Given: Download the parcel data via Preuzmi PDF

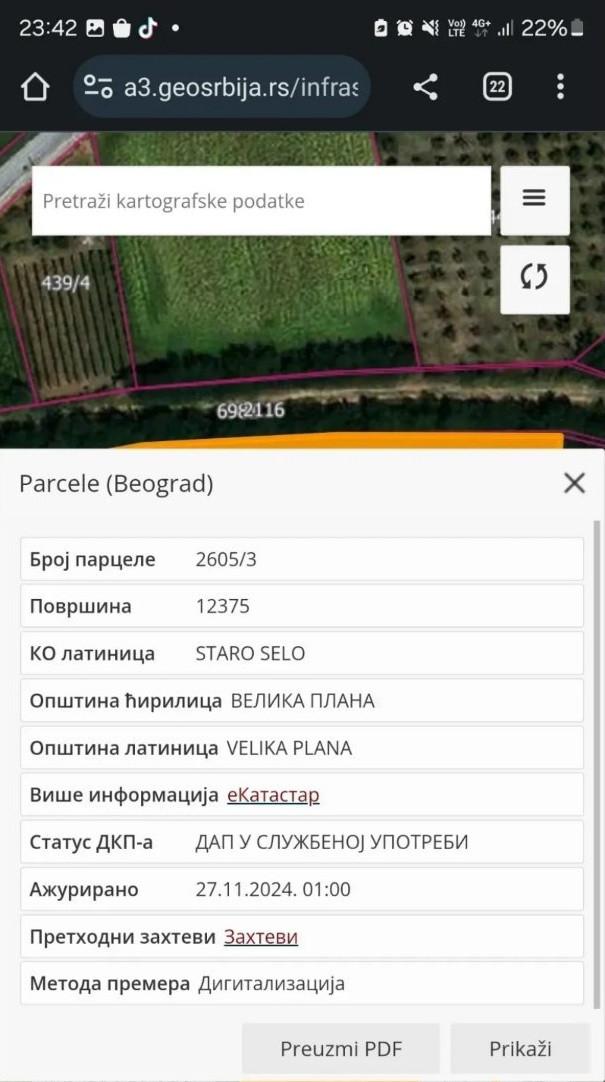Looking at the screenshot, I should [x=341, y=1049].
